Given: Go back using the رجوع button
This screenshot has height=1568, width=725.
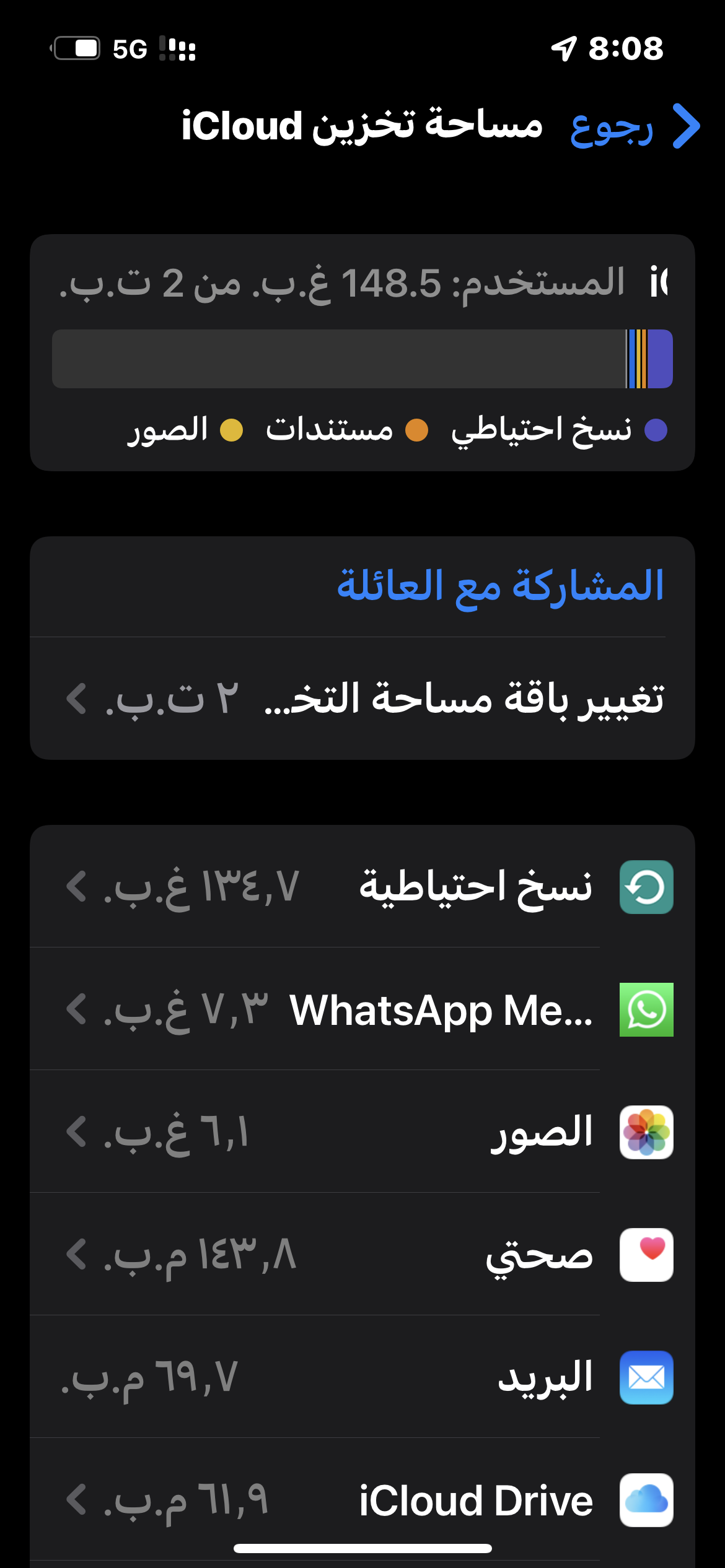Looking at the screenshot, I should pos(634,127).
